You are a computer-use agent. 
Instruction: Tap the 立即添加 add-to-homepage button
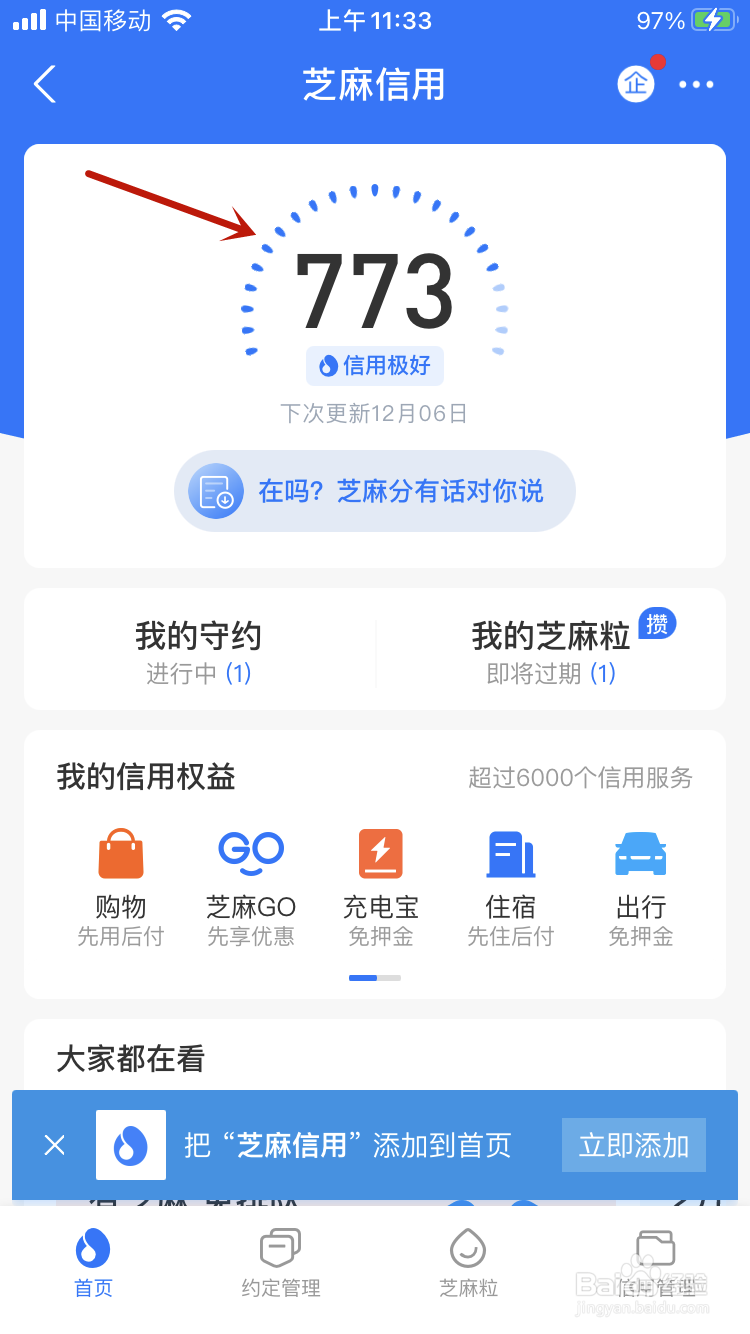pyautogui.click(x=633, y=1144)
